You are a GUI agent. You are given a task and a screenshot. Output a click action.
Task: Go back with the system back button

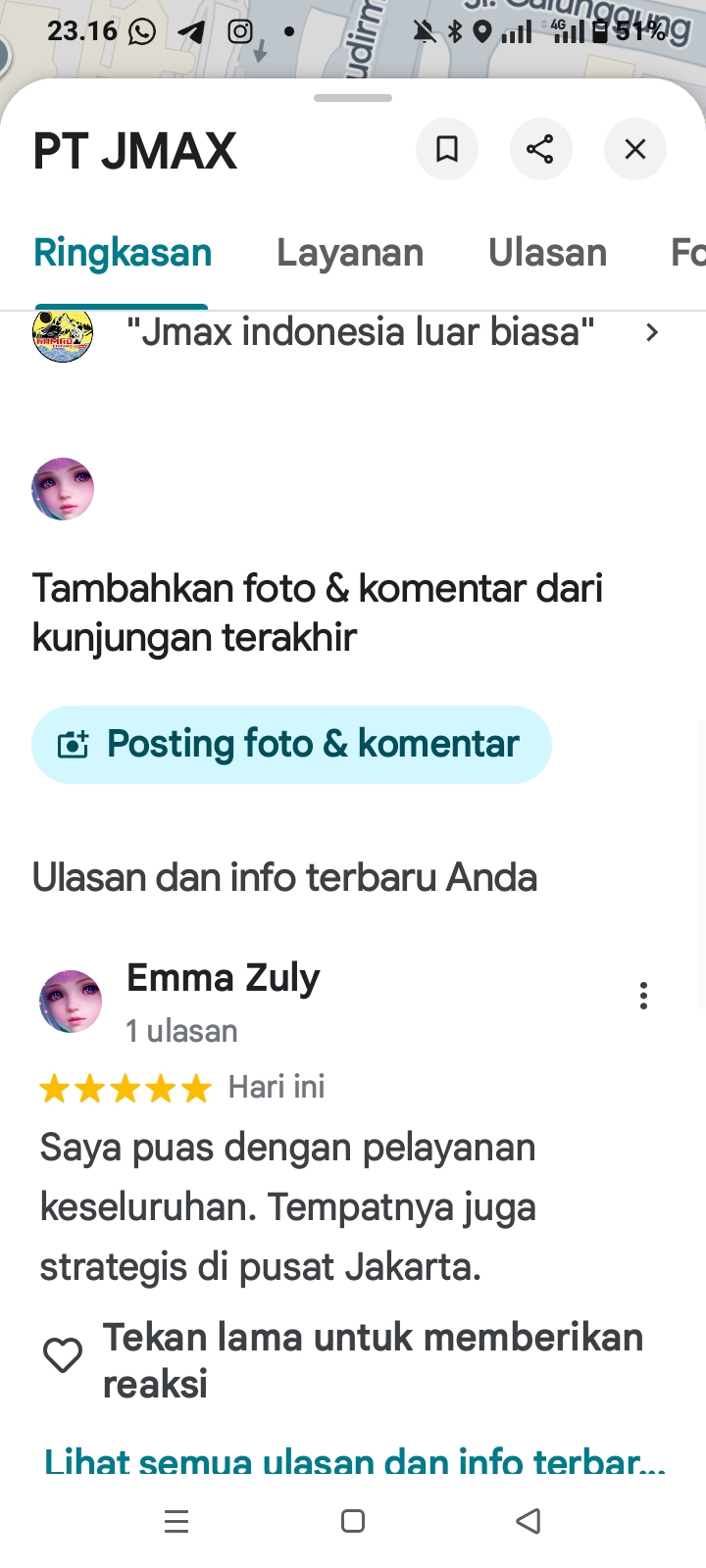pos(529,1521)
